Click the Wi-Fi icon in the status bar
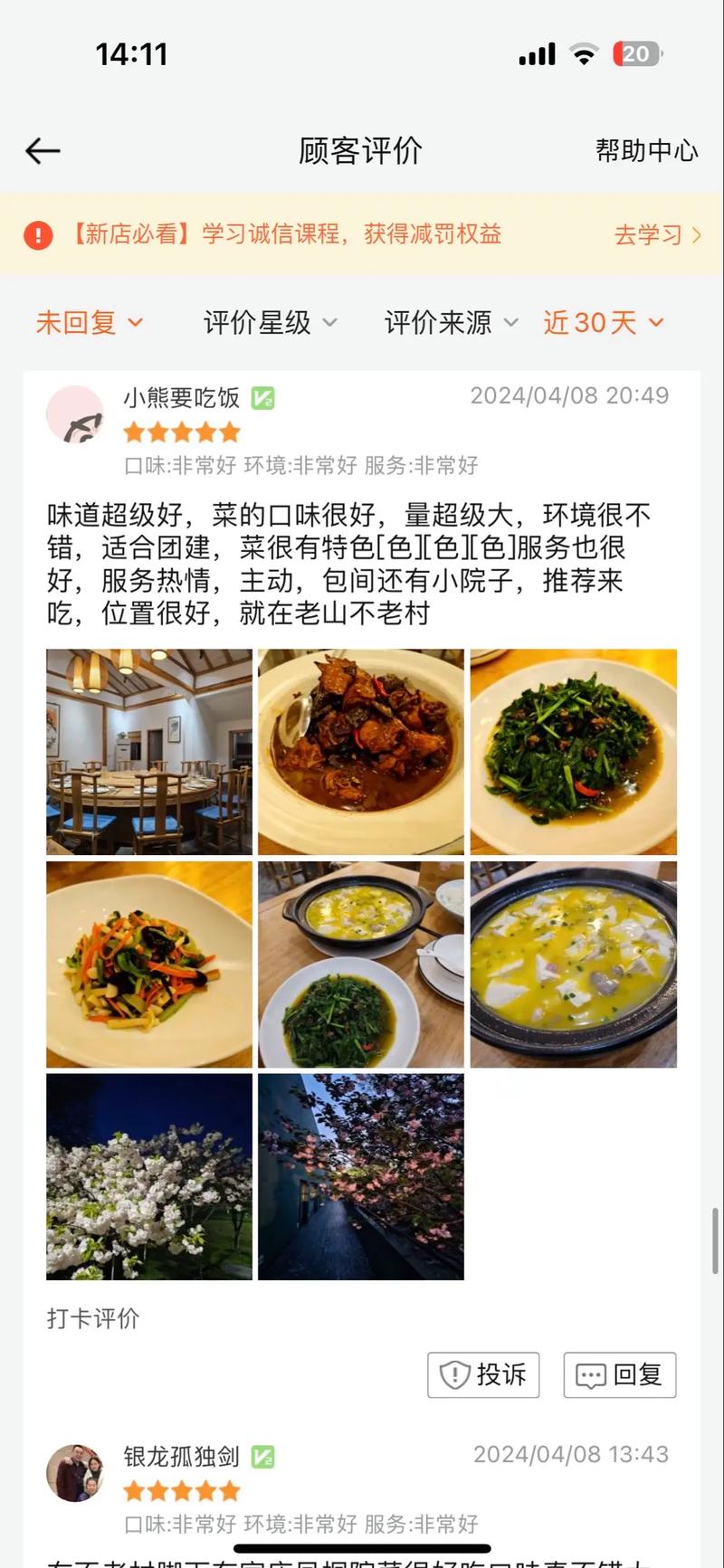724x1568 pixels. pyautogui.click(x=584, y=53)
